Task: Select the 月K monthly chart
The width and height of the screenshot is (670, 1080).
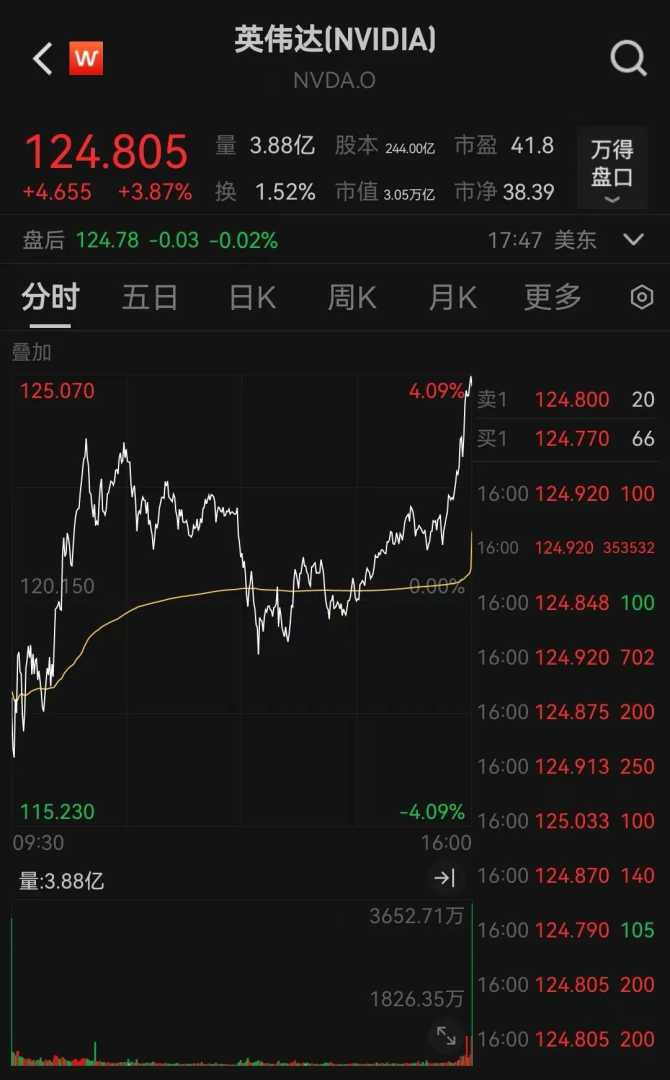Action: pos(453,297)
